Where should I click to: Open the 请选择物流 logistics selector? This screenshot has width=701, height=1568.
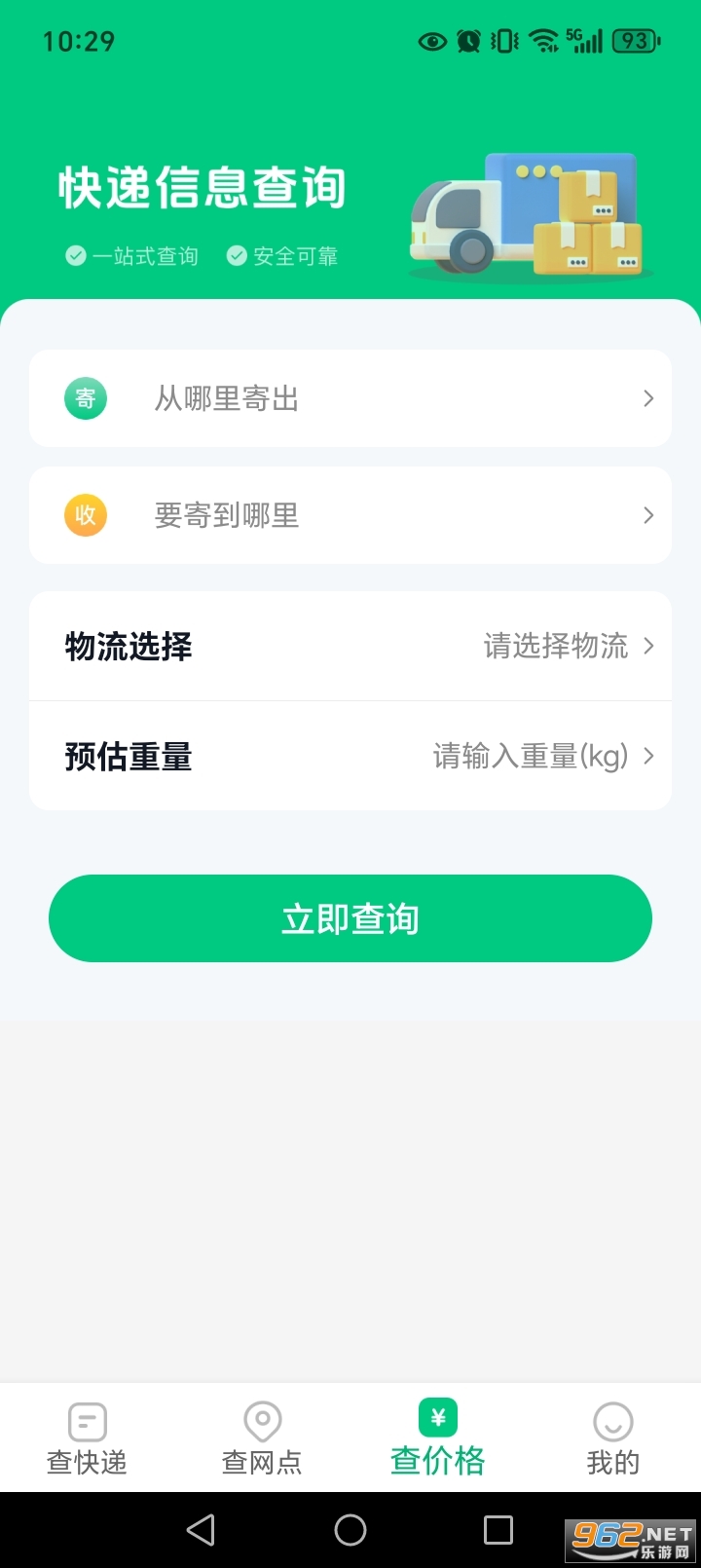coord(556,646)
